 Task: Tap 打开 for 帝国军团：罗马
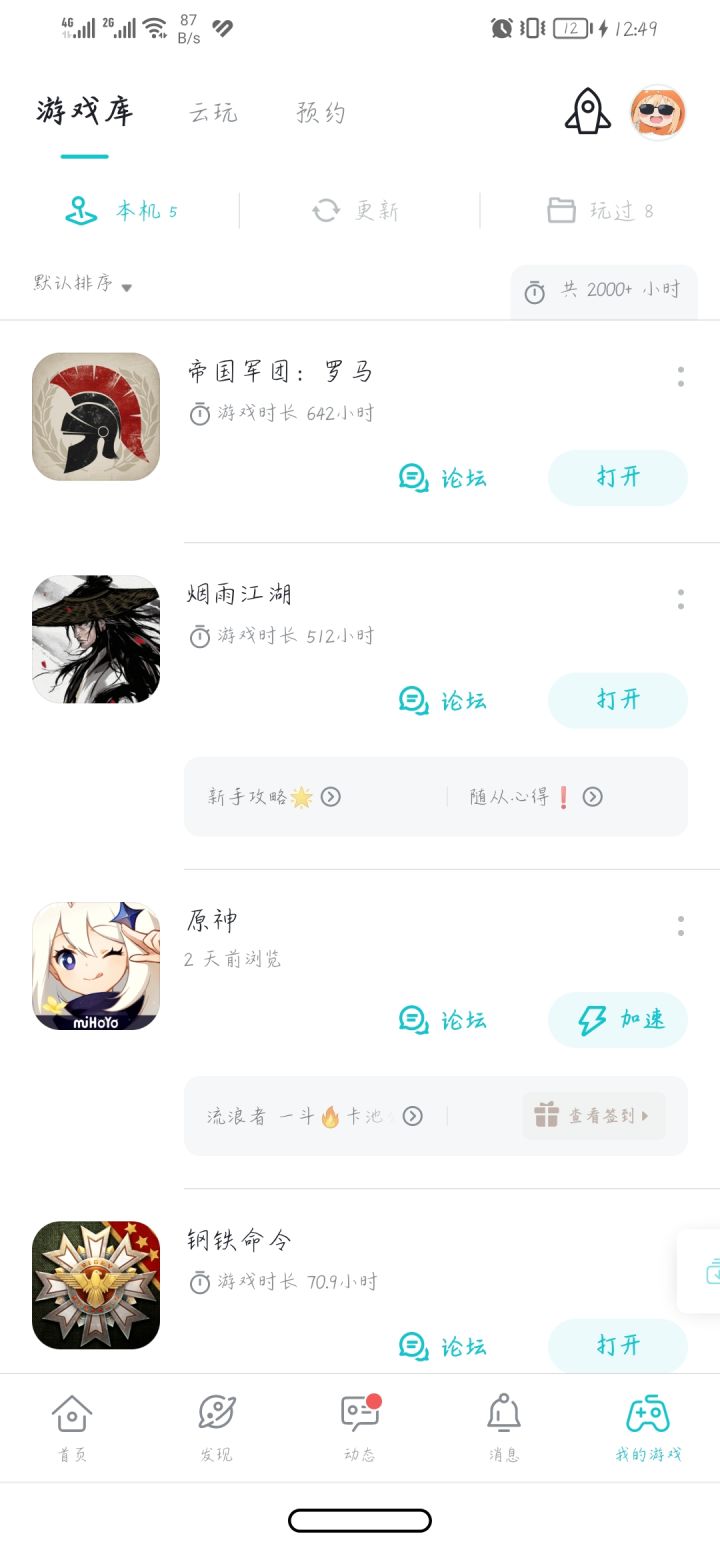tap(617, 478)
